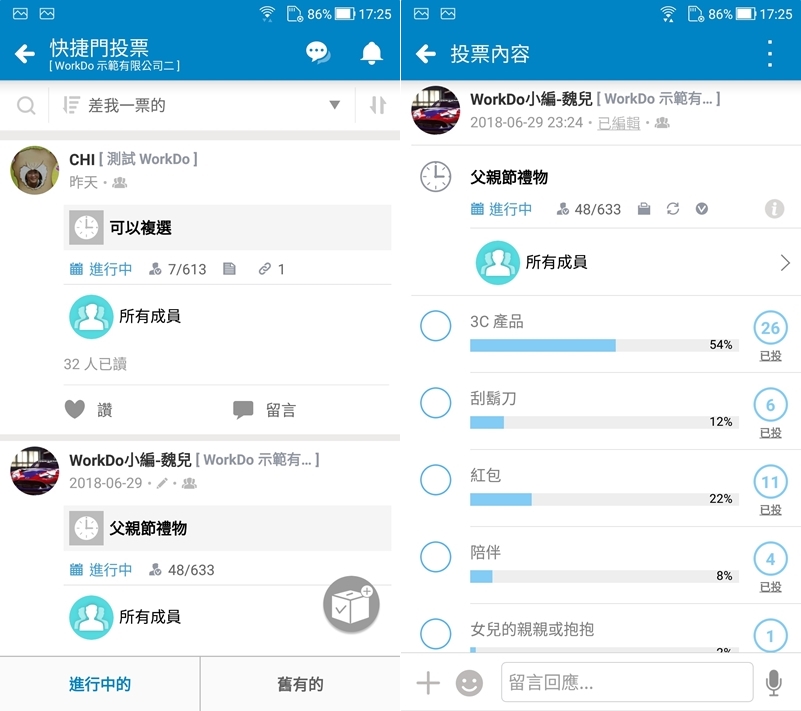
Task: Tap the floating add-vote button
Action: tap(351, 605)
